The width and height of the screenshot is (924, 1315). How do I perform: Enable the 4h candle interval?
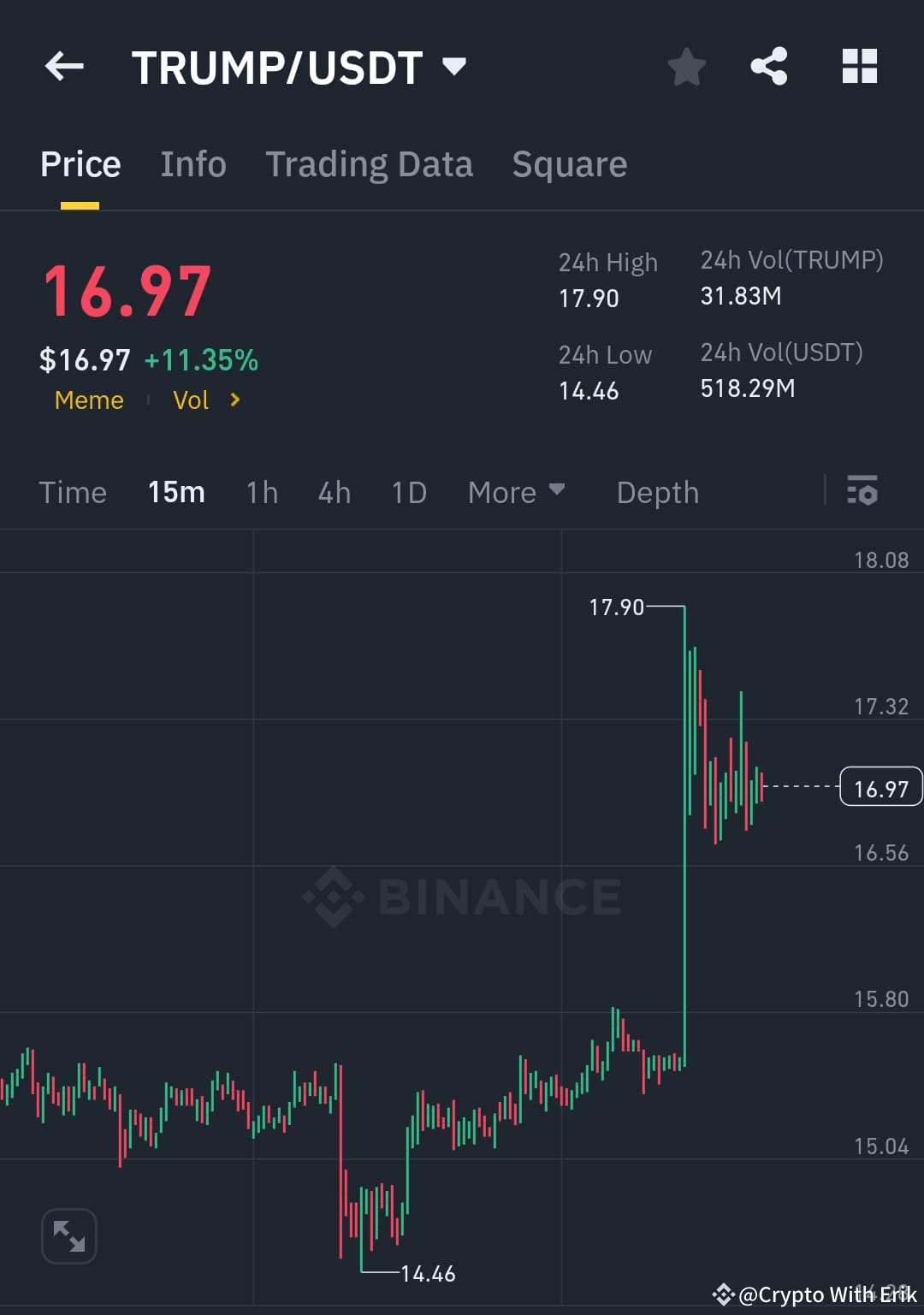pos(334,492)
